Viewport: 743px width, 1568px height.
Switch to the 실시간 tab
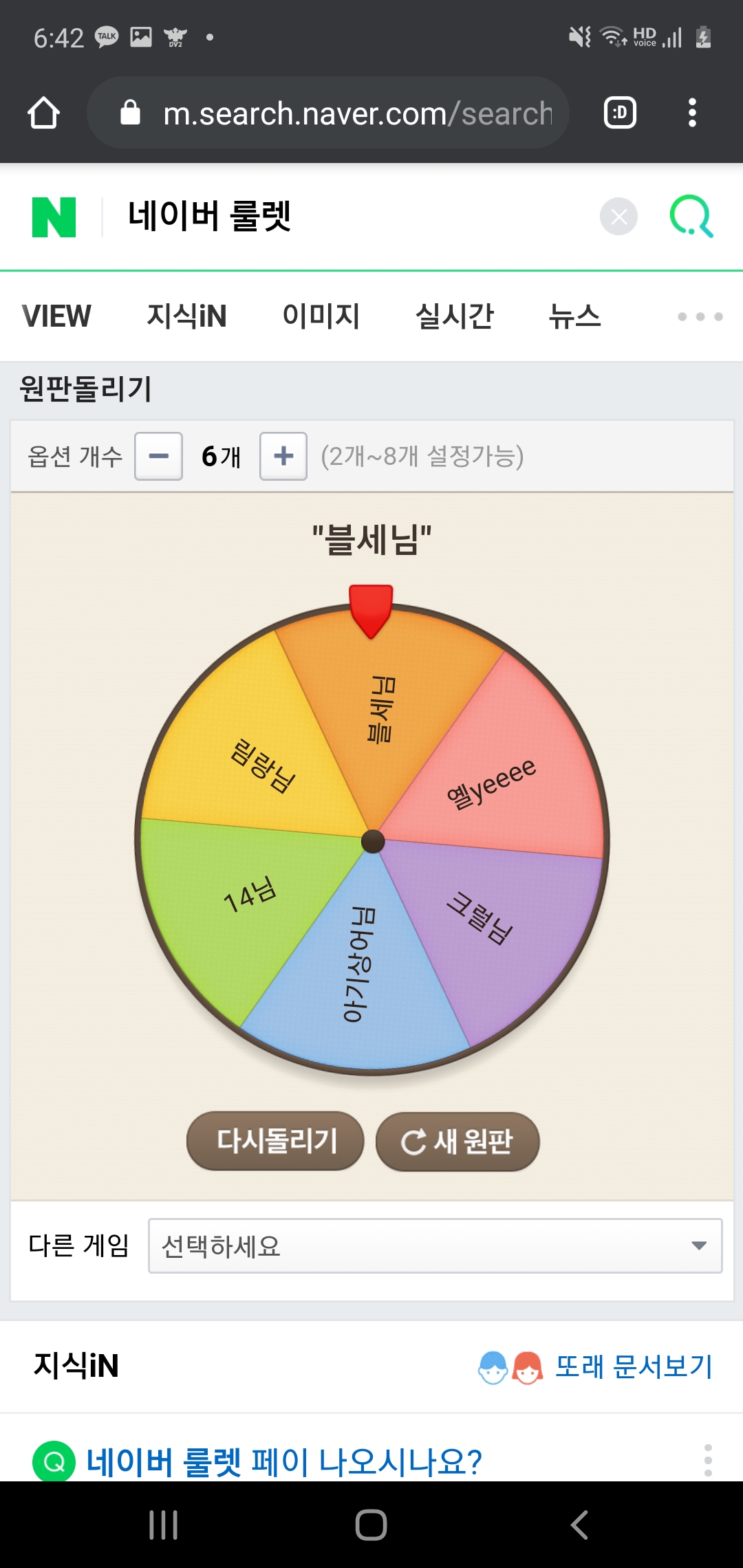pos(455,316)
